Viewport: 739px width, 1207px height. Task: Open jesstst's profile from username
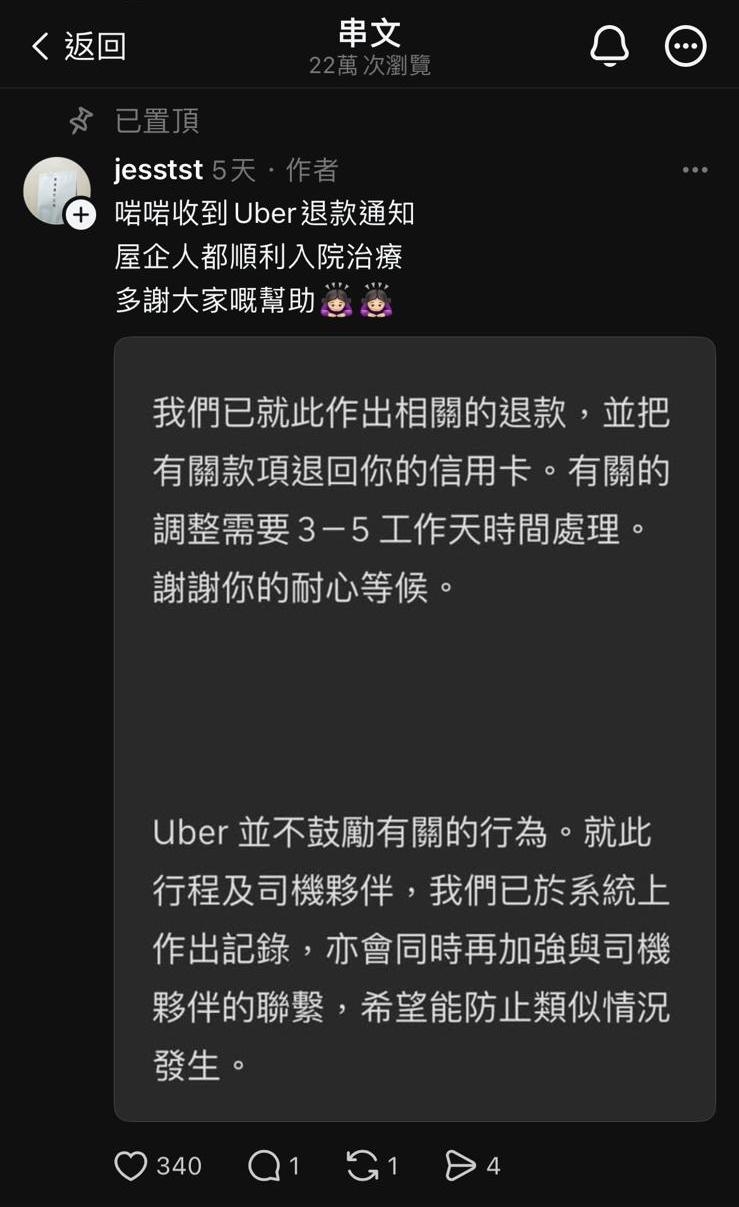(x=158, y=170)
